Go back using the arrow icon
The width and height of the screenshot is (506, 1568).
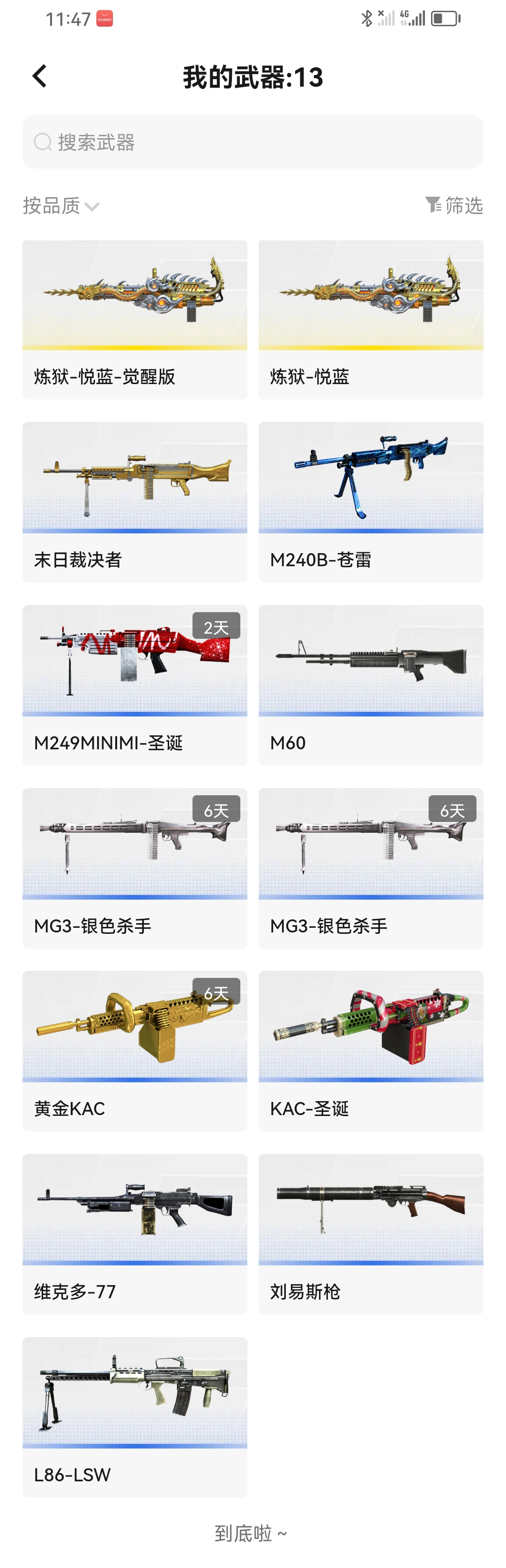pos(39,77)
